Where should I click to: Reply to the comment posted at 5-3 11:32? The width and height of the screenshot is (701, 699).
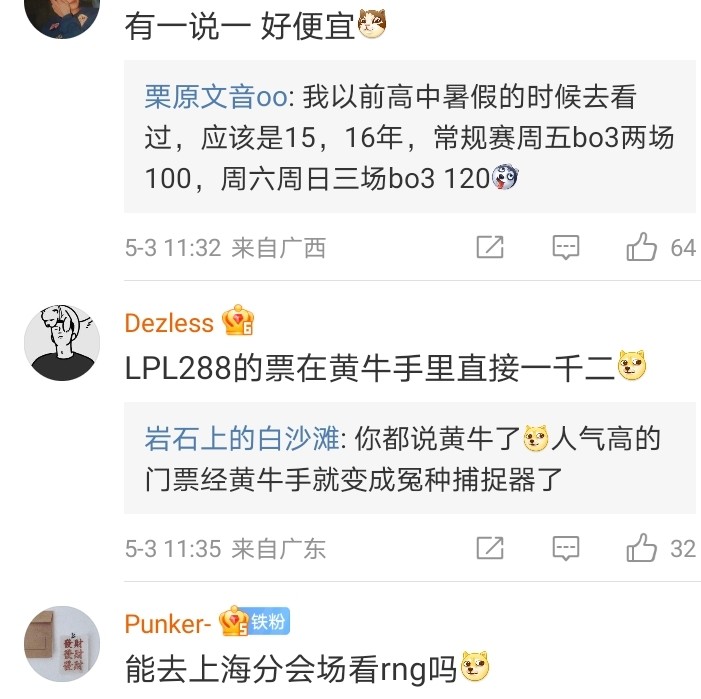tap(566, 247)
